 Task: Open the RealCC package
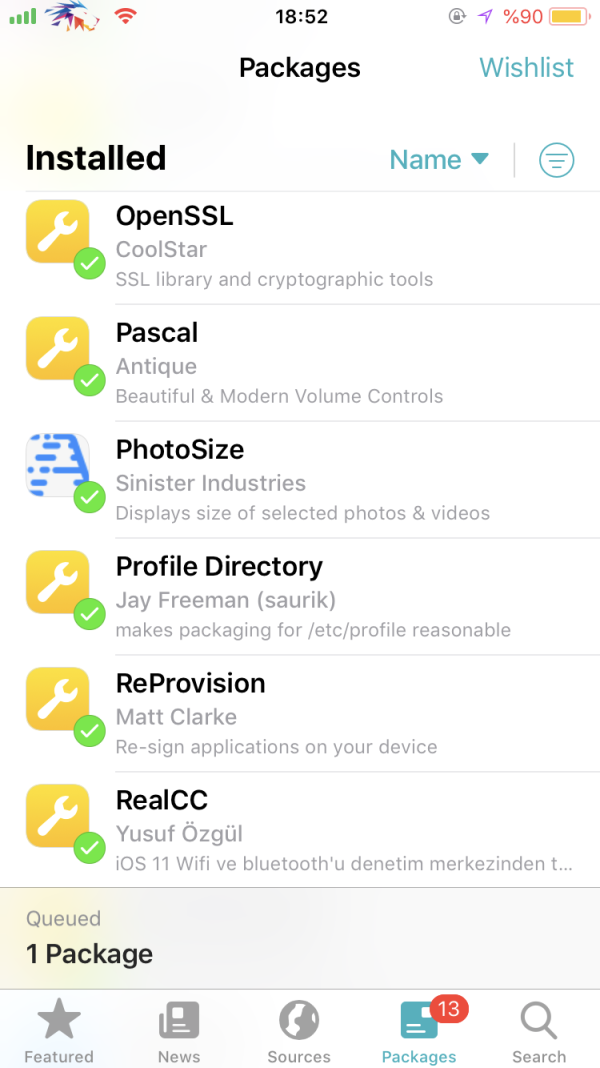click(300, 831)
